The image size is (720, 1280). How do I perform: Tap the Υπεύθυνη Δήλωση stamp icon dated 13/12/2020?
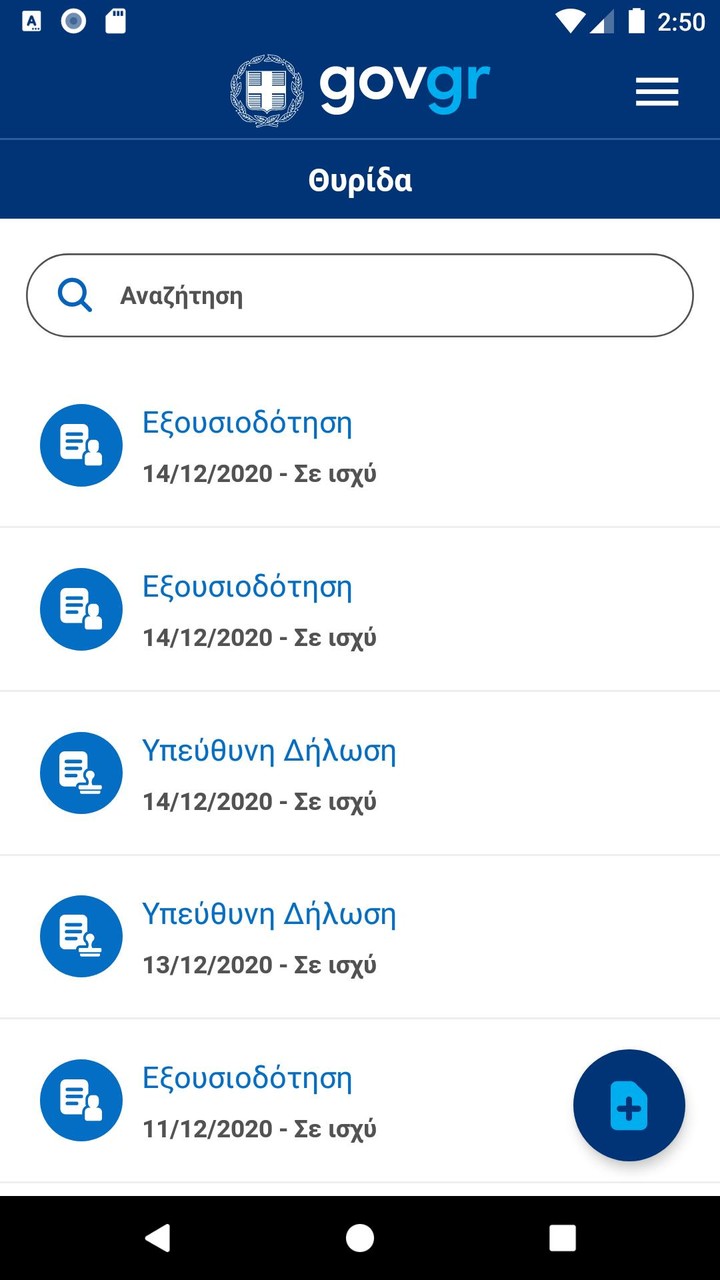81,937
